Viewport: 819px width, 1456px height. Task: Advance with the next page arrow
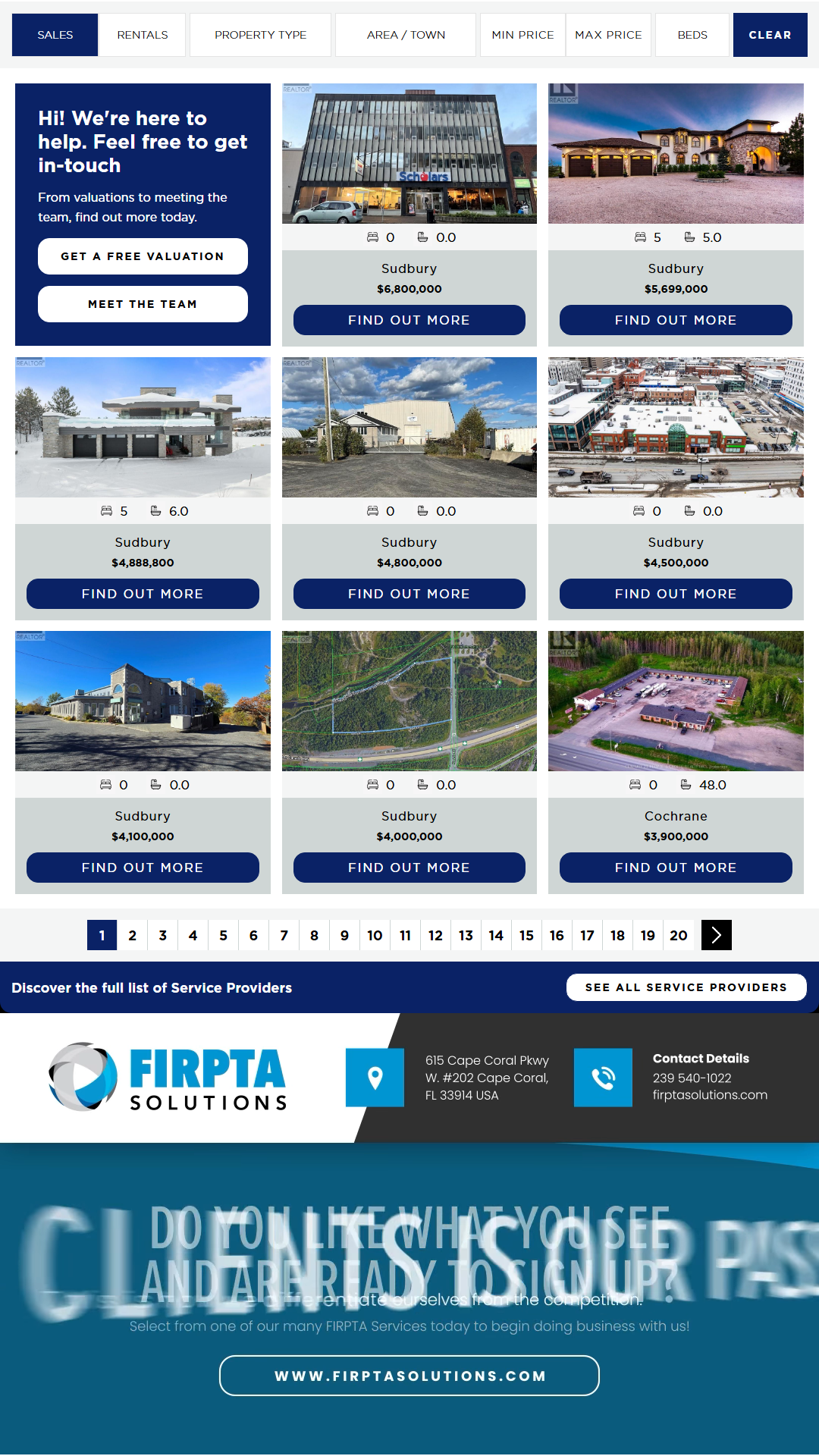716,935
